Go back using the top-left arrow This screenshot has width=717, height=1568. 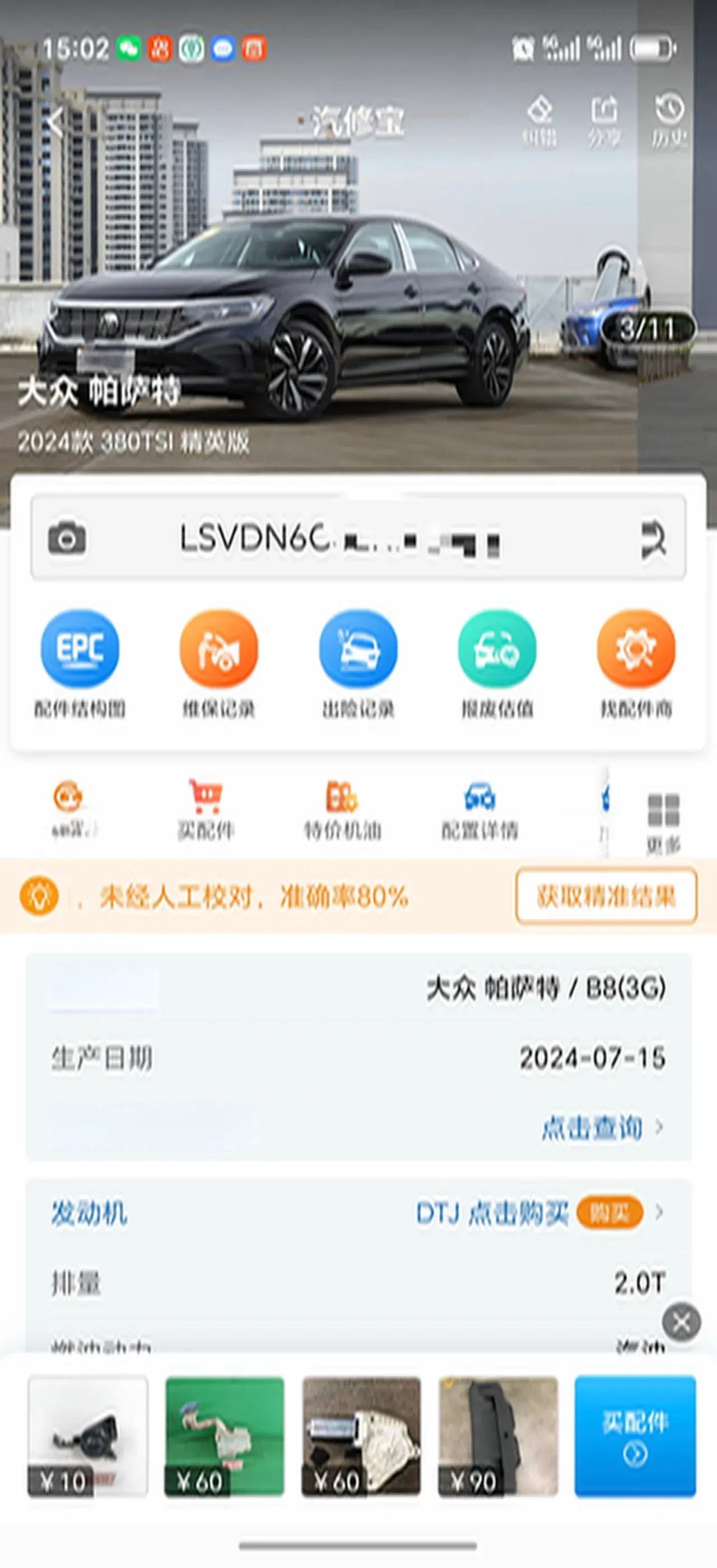55,122
